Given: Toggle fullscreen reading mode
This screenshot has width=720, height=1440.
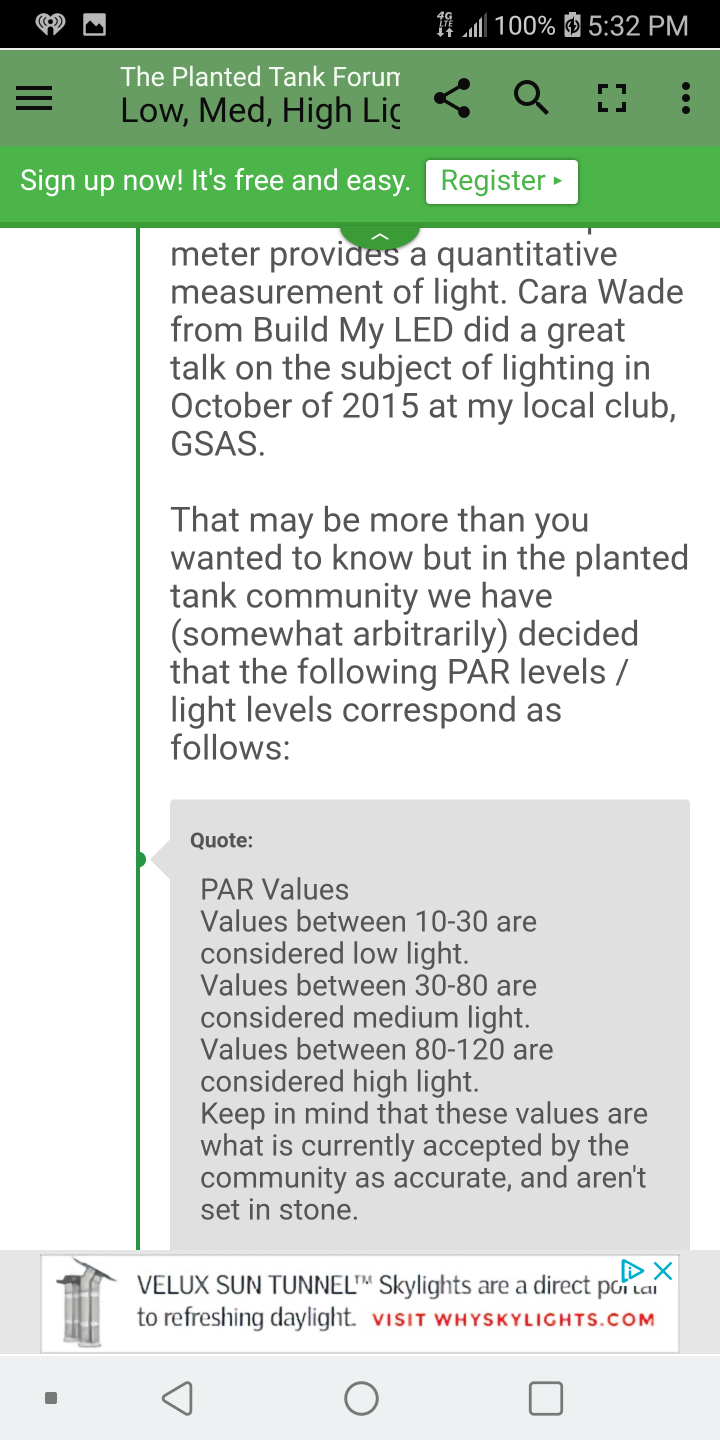Looking at the screenshot, I should pyautogui.click(x=610, y=98).
